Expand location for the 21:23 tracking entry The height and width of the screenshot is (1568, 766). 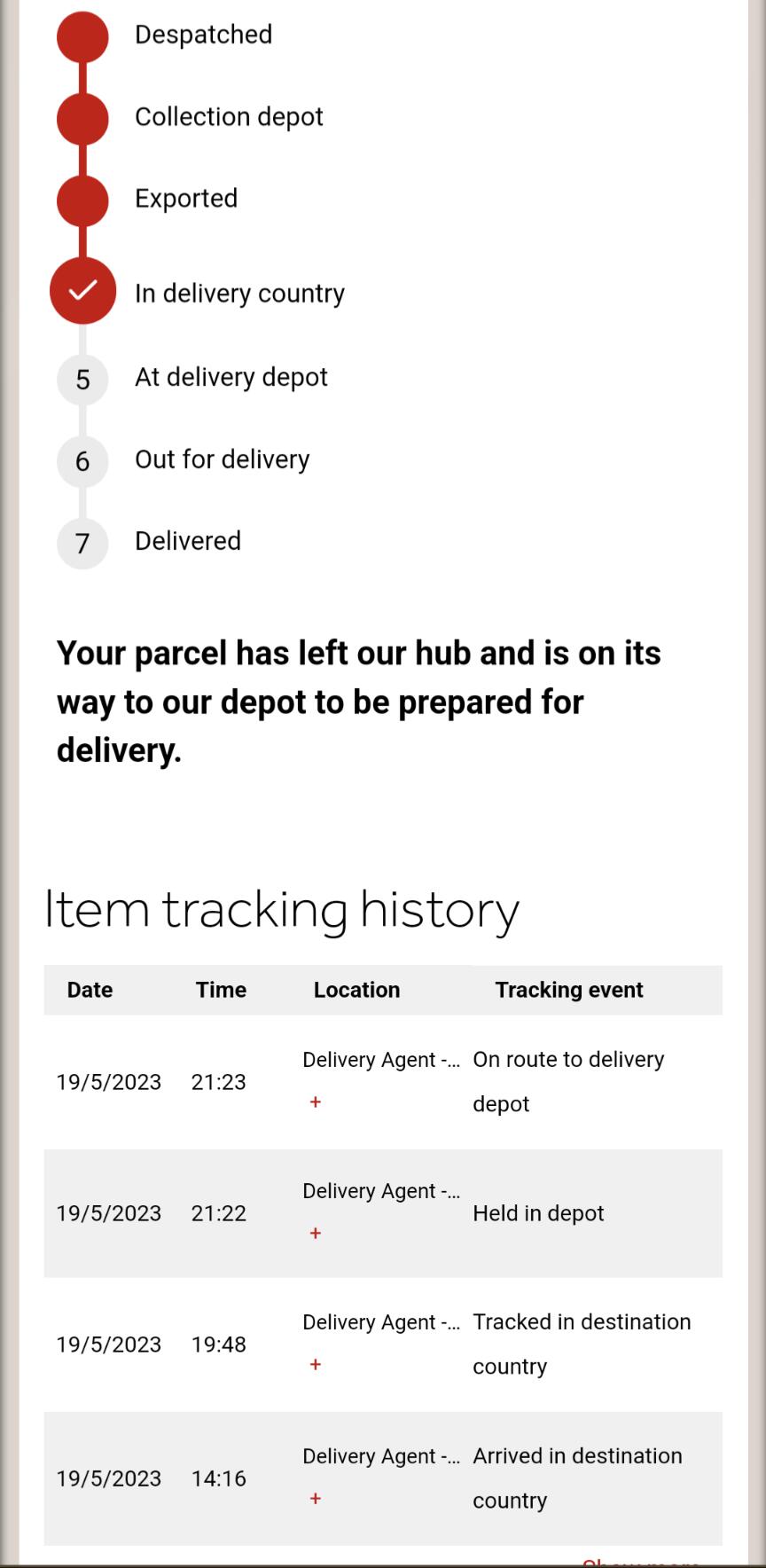[315, 1102]
